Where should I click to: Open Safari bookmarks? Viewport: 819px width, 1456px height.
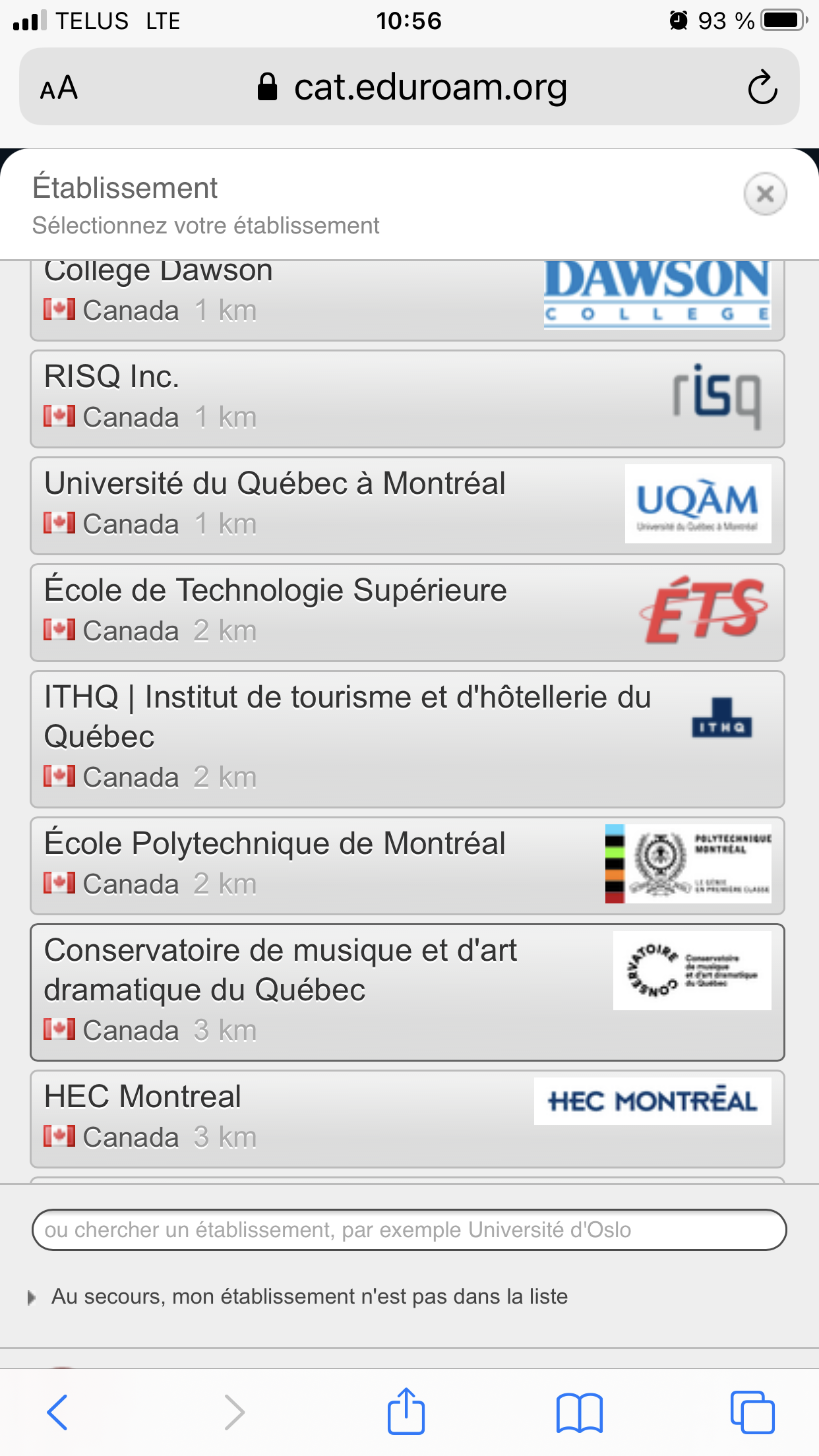point(579,1412)
